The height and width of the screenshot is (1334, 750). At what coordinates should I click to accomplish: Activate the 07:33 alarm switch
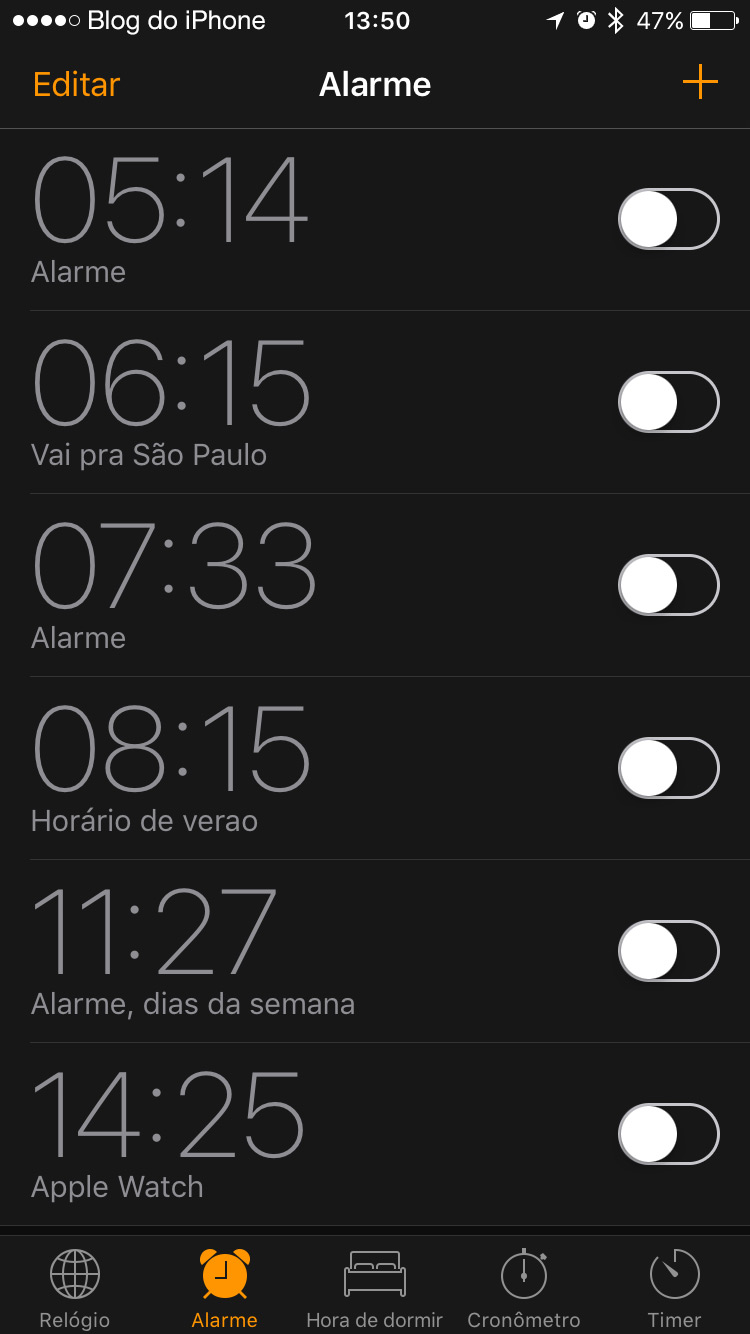(669, 585)
